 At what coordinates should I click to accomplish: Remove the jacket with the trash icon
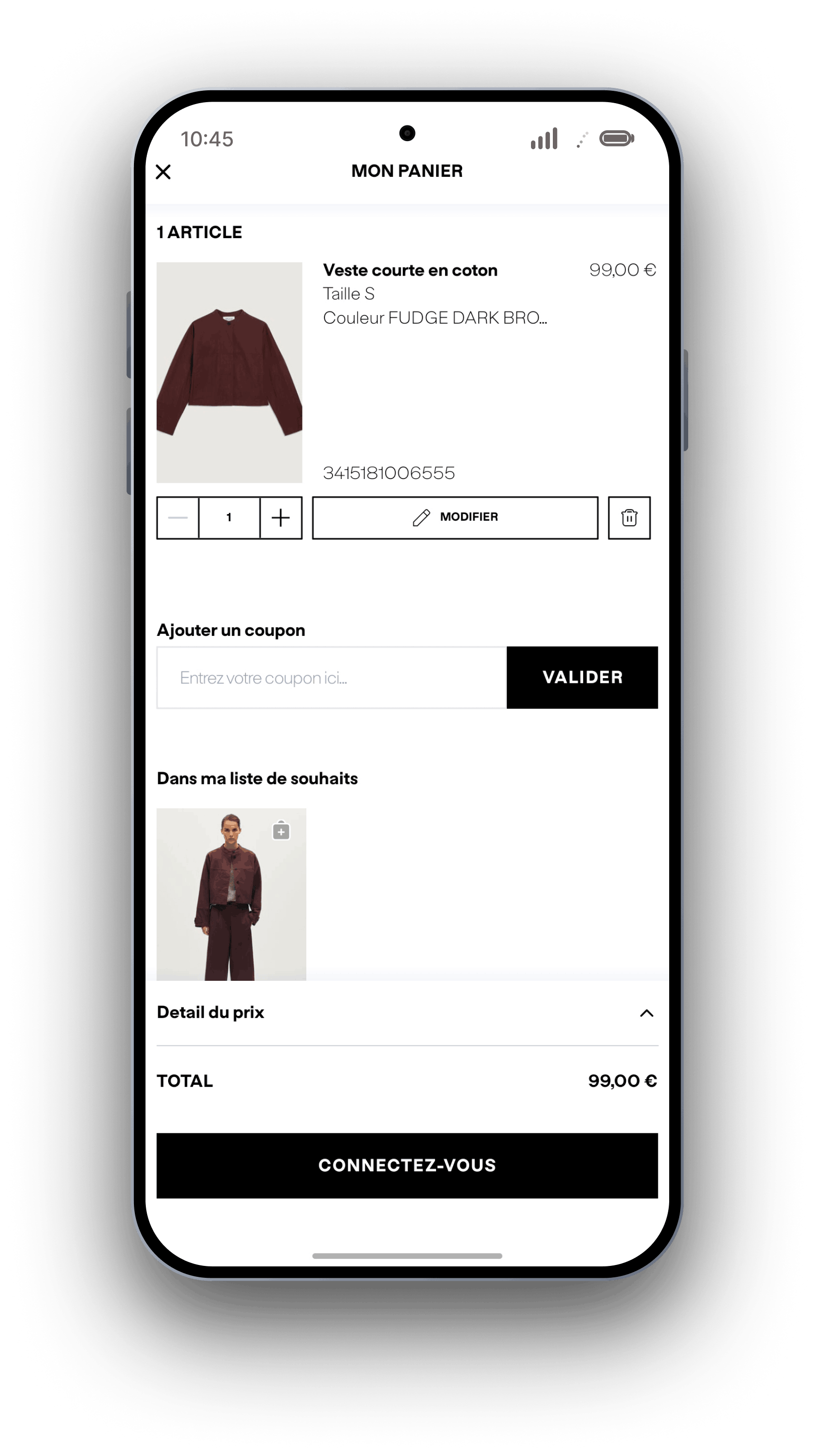point(629,518)
